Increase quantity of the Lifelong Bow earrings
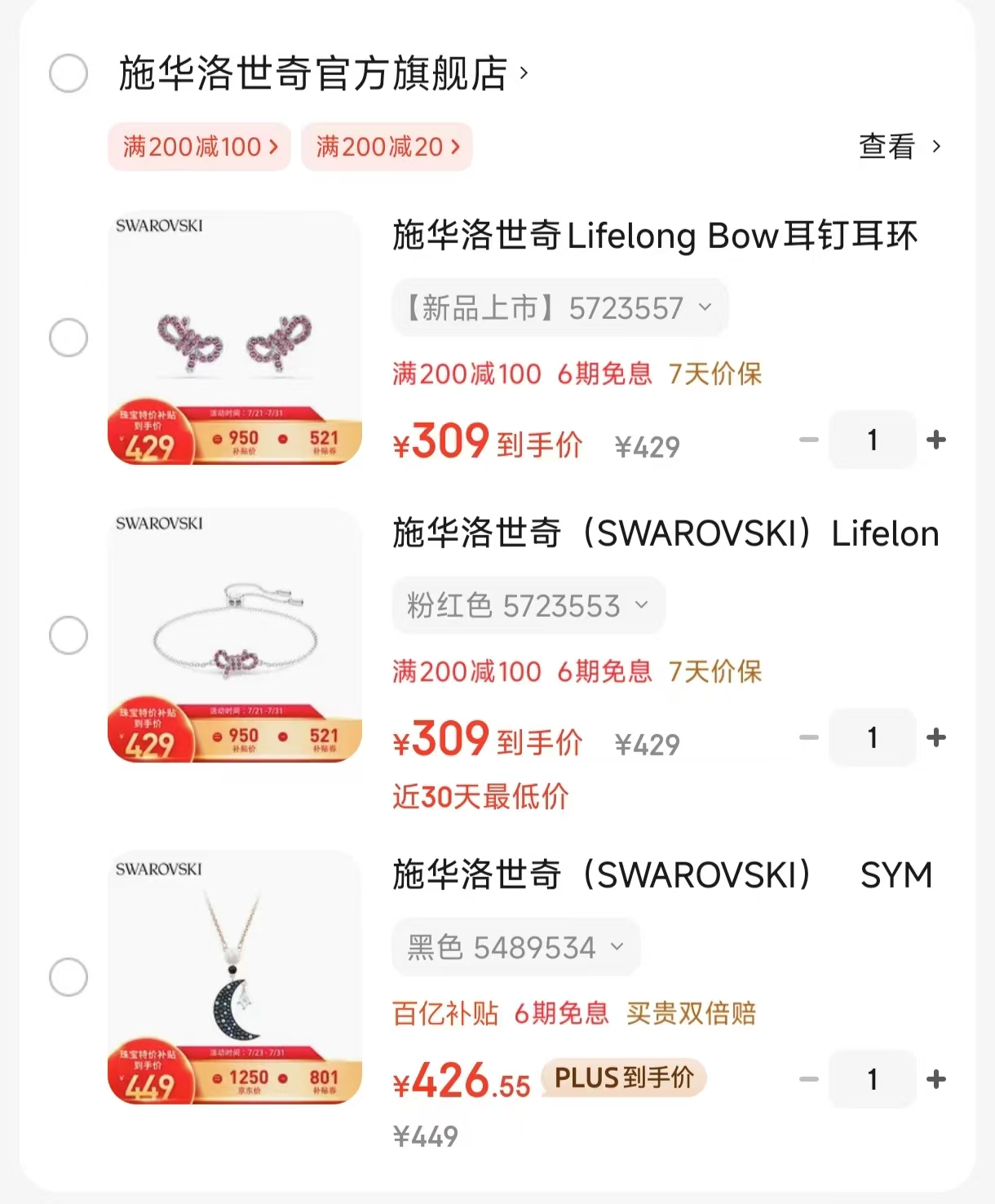 936,440
